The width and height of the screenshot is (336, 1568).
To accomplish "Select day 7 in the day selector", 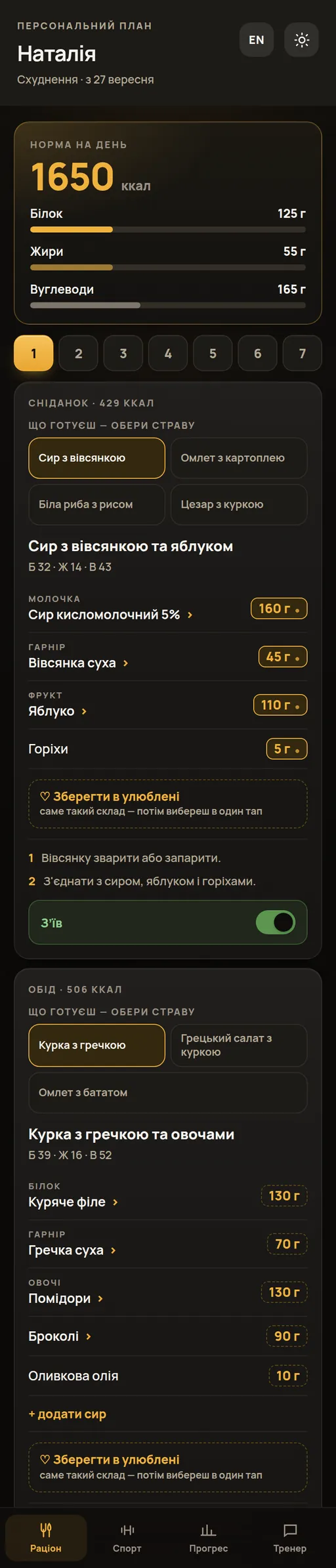I will [303, 354].
